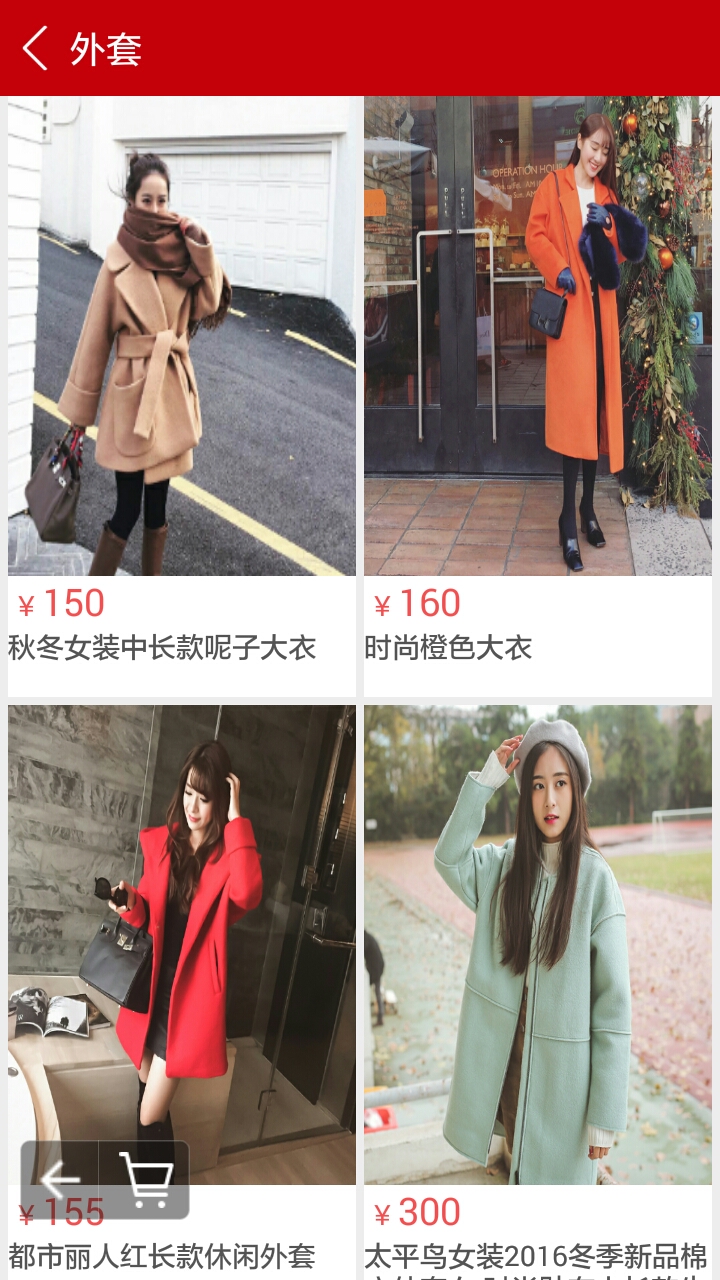Open the floating shopping cart
Viewport: 720px width, 1280px height.
(x=145, y=1180)
